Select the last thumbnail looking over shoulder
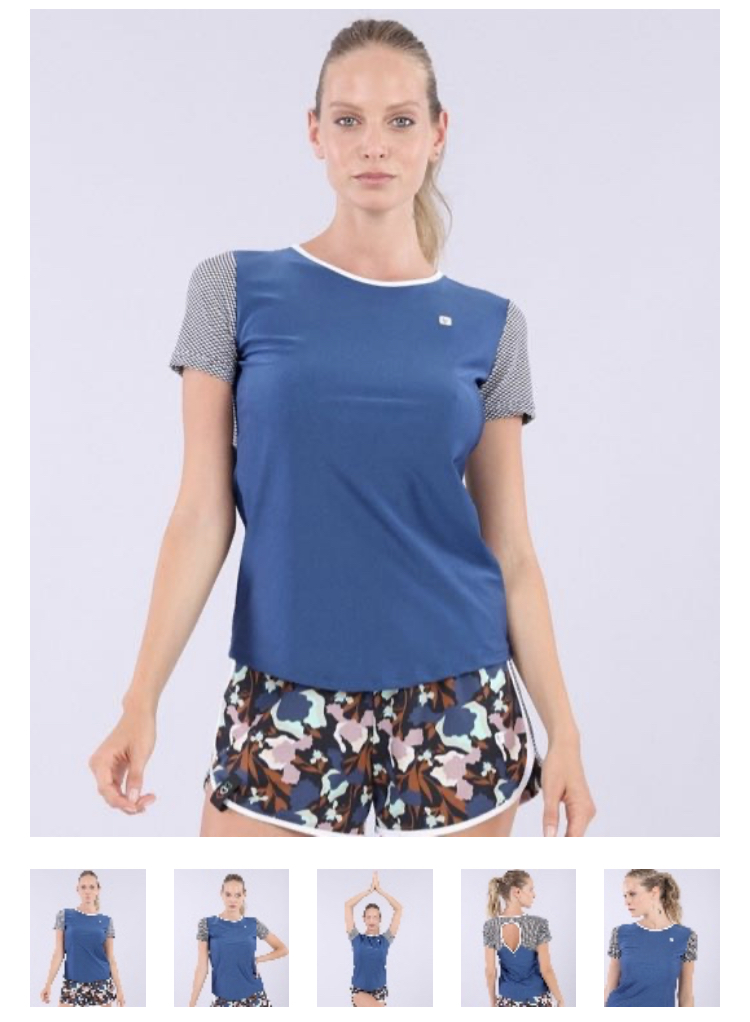Viewport: 750px width, 1022px height. (661, 937)
